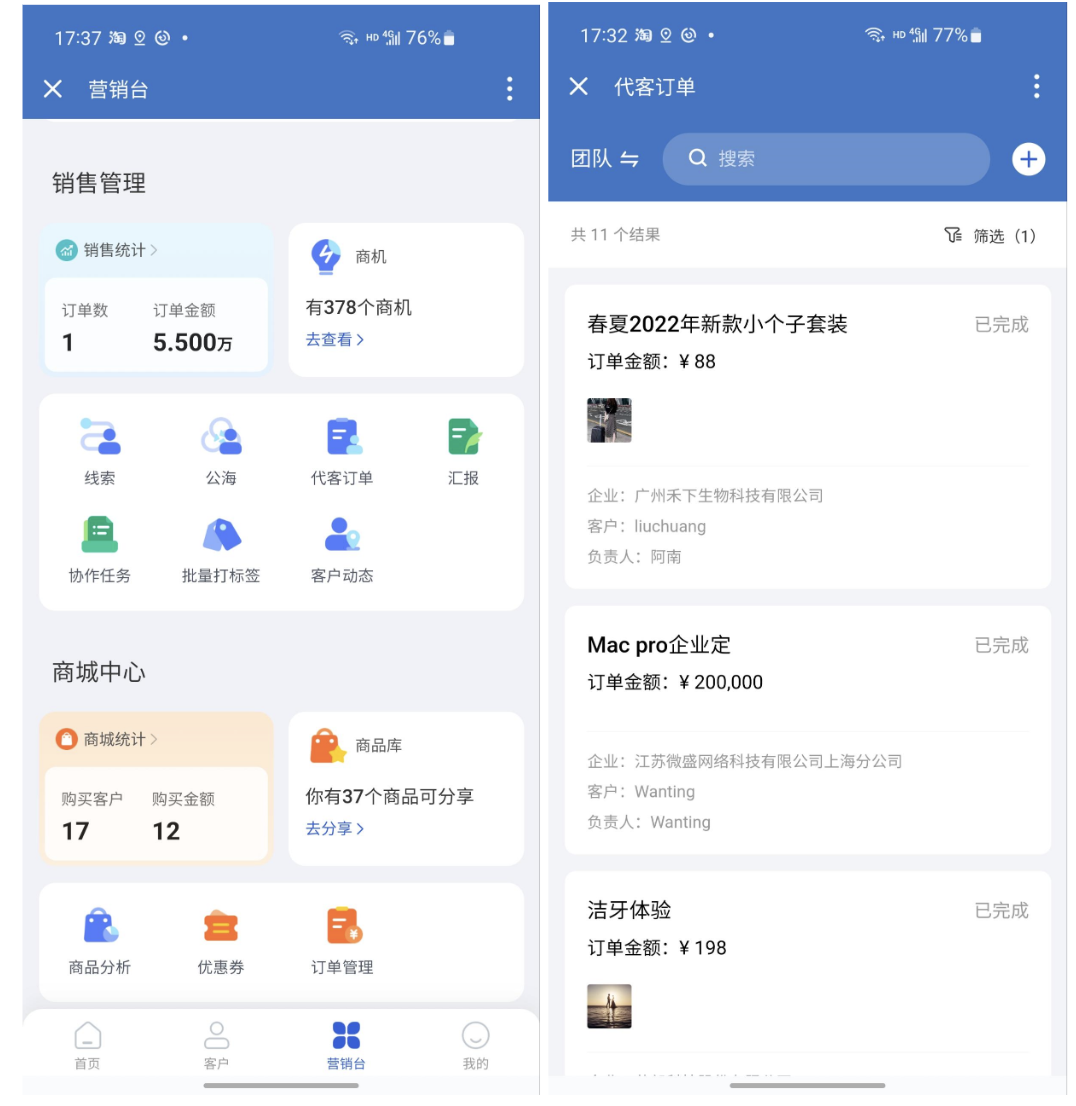Switch to the 首页 tab
Viewport: 1076px width, 1106px height.
87,1046
